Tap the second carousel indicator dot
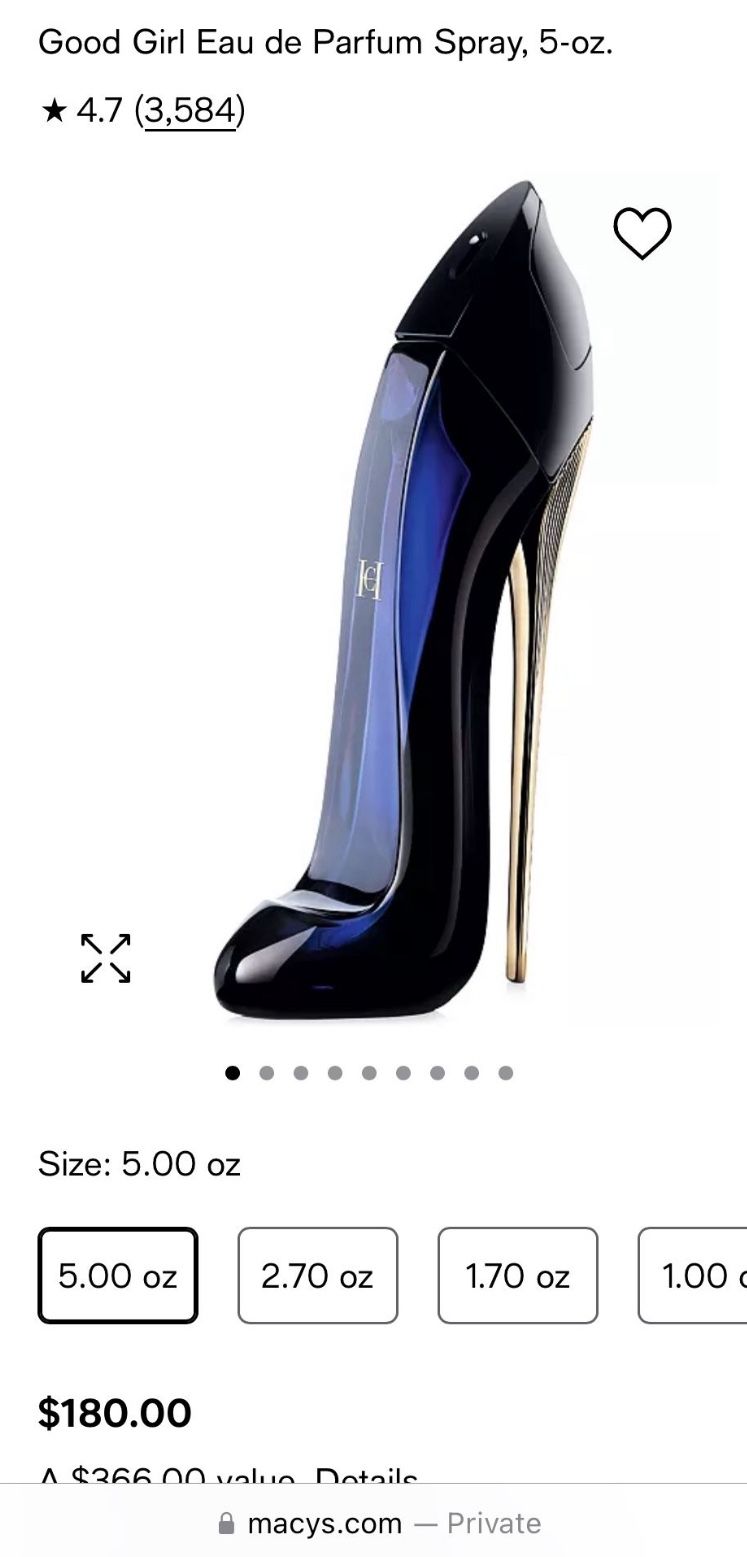This screenshot has height=1557, width=747. coord(267,1072)
